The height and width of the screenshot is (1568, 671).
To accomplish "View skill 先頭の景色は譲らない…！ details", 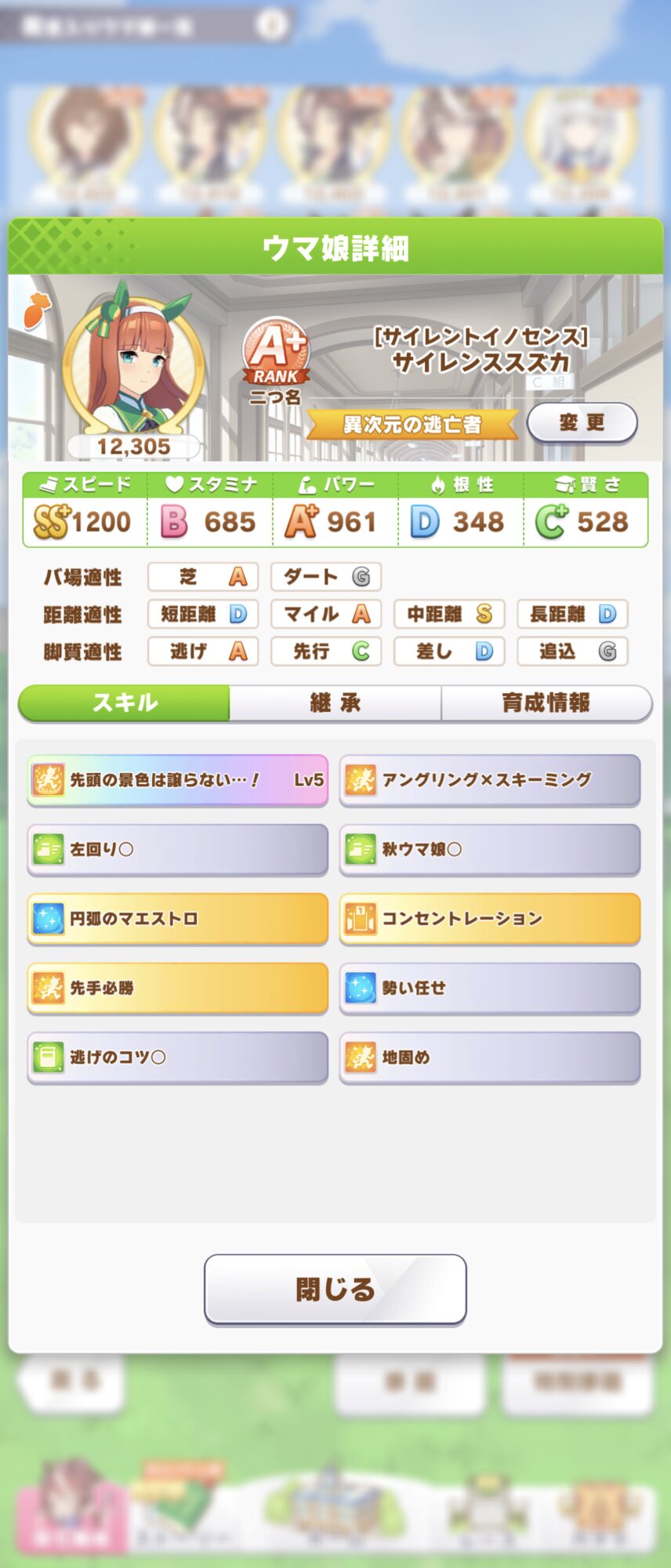I will [178, 780].
